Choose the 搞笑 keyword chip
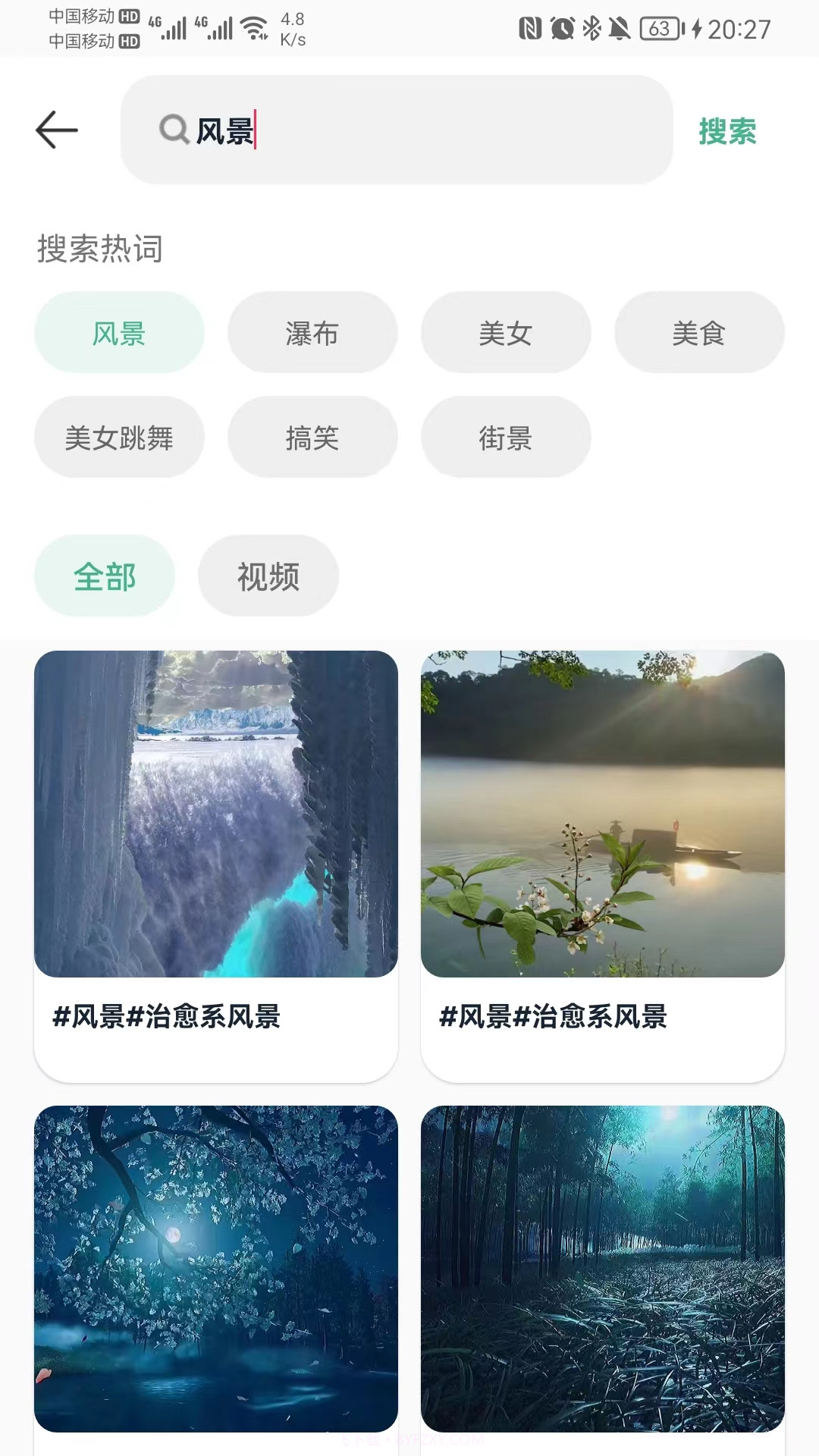Viewport: 819px width, 1456px height. click(312, 437)
